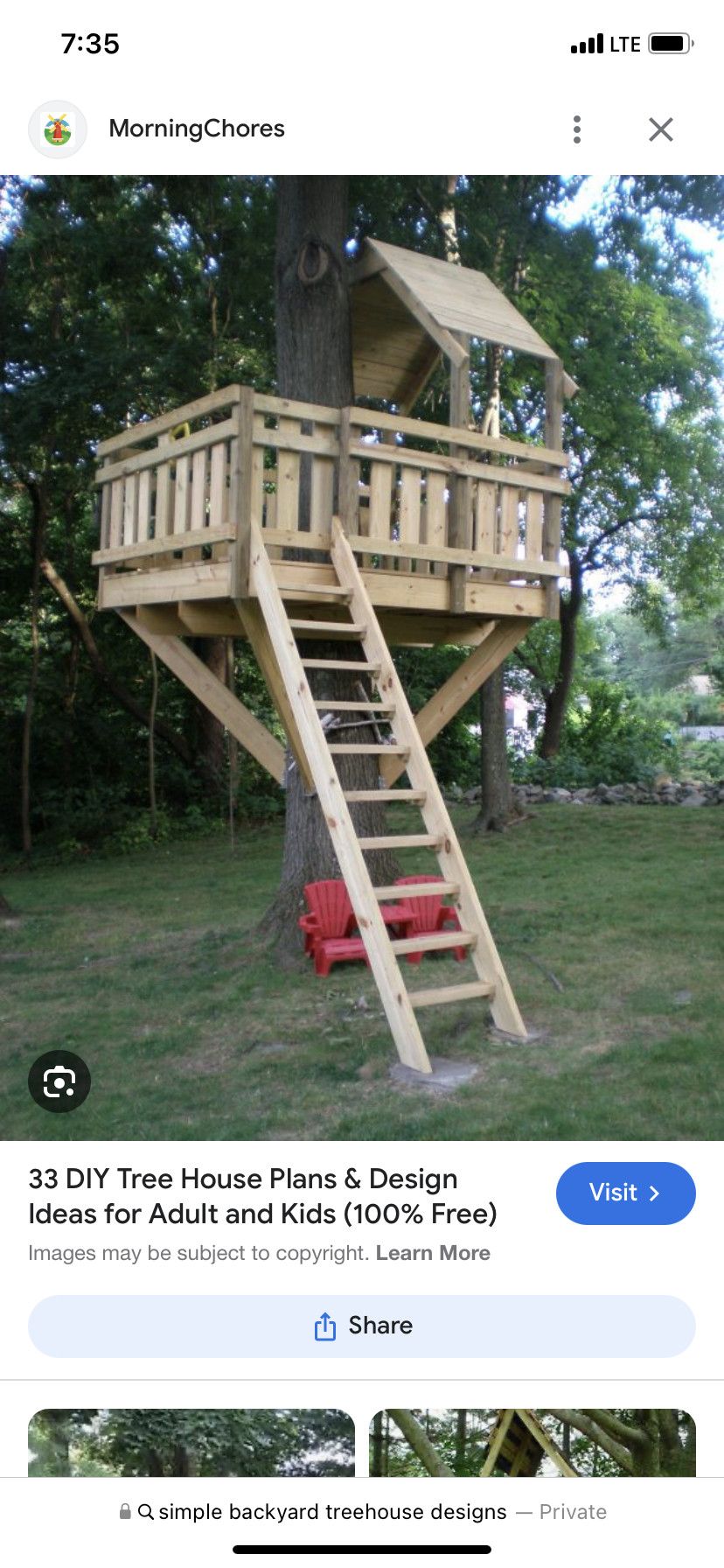Open the second related image thumbnail
724x1568 pixels.
(533, 1442)
